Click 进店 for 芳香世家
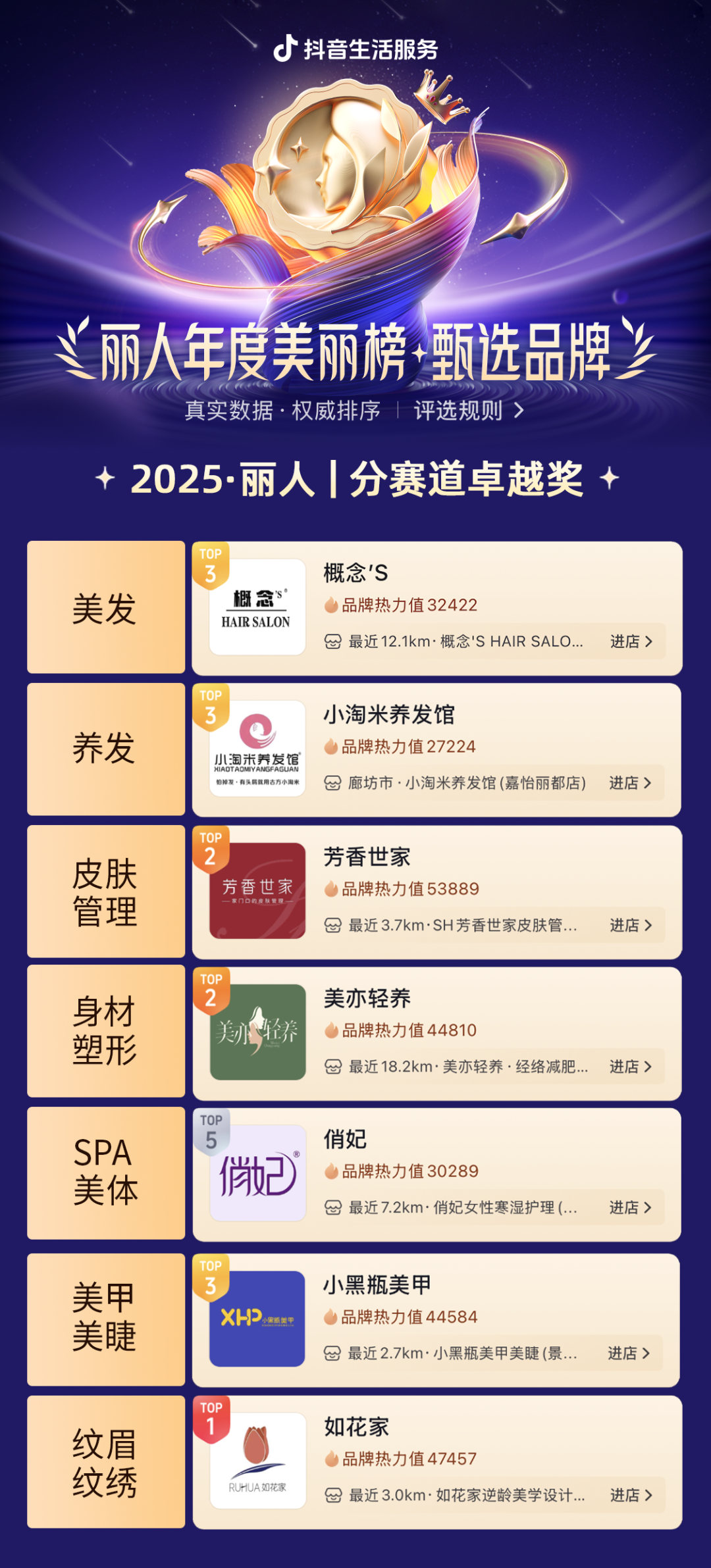The image size is (711, 1568). coord(625,924)
